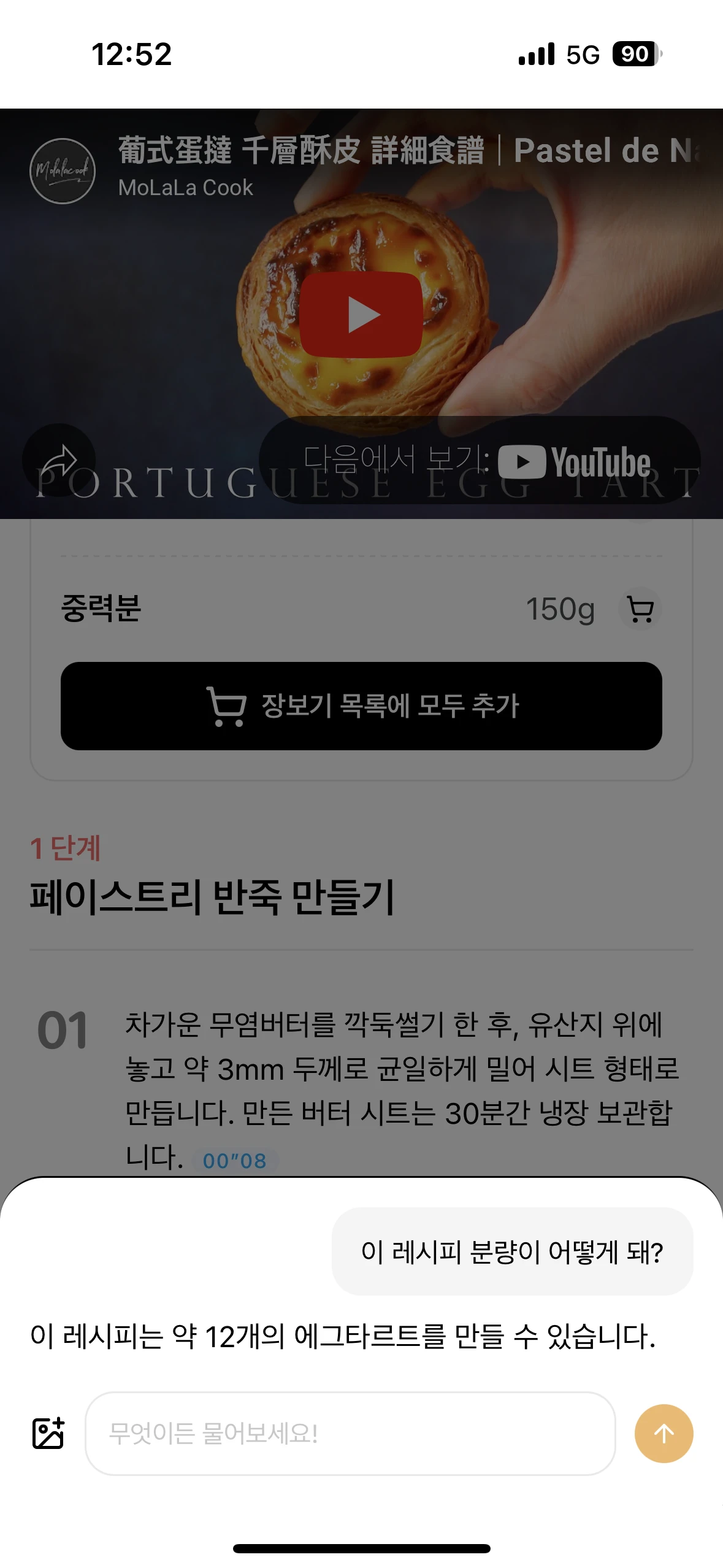
Task: Jump to the 00"08 timestamp
Action: pos(235,1161)
